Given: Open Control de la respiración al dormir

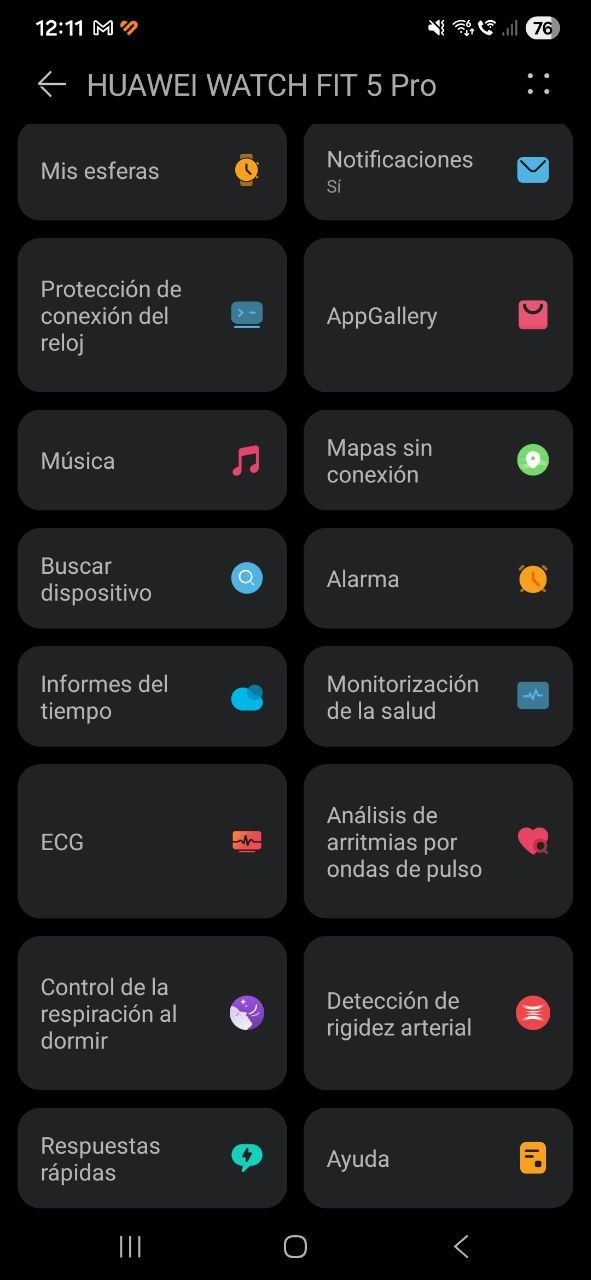Looking at the screenshot, I should tap(152, 1013).
